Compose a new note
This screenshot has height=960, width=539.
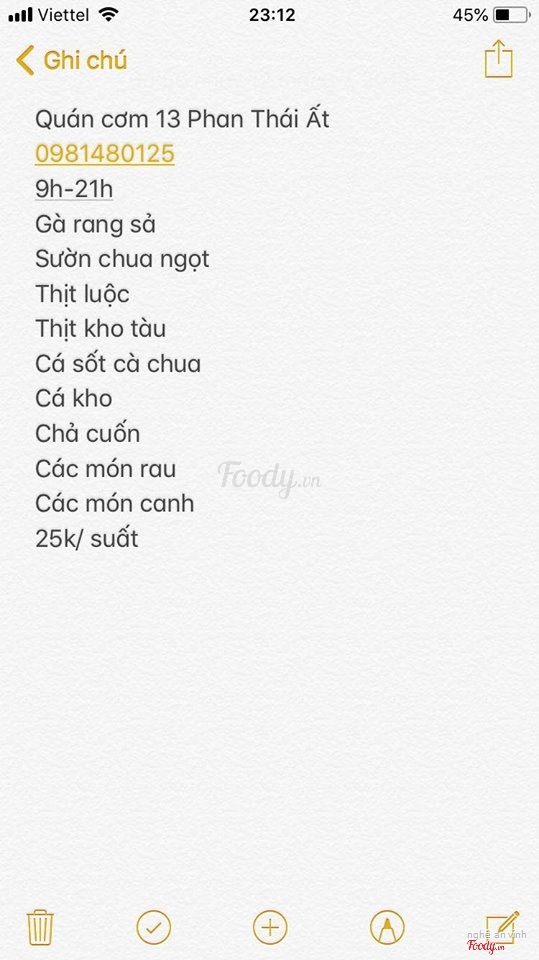coord(502,926)
